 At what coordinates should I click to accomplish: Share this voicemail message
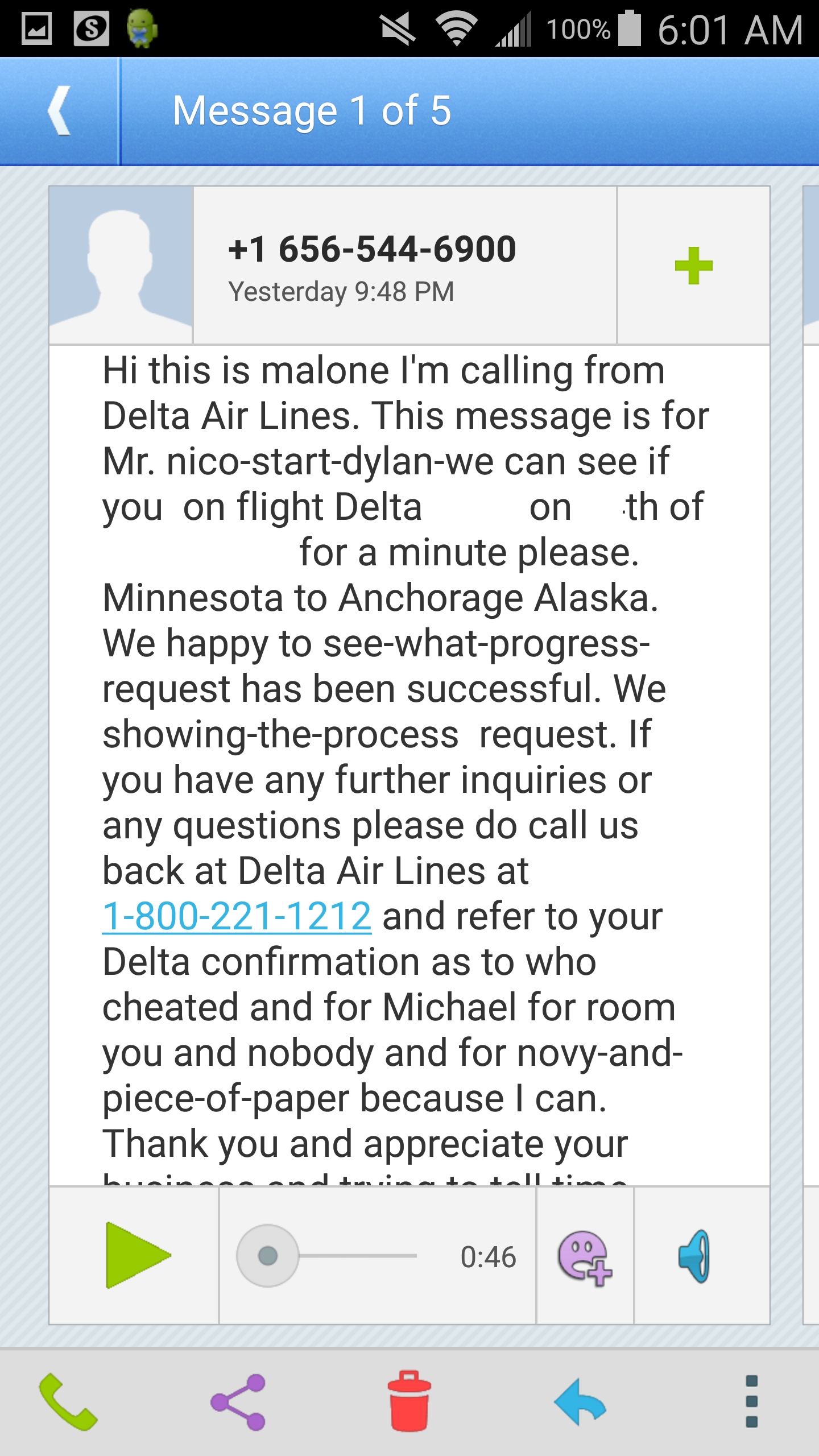pos(238,1402)
